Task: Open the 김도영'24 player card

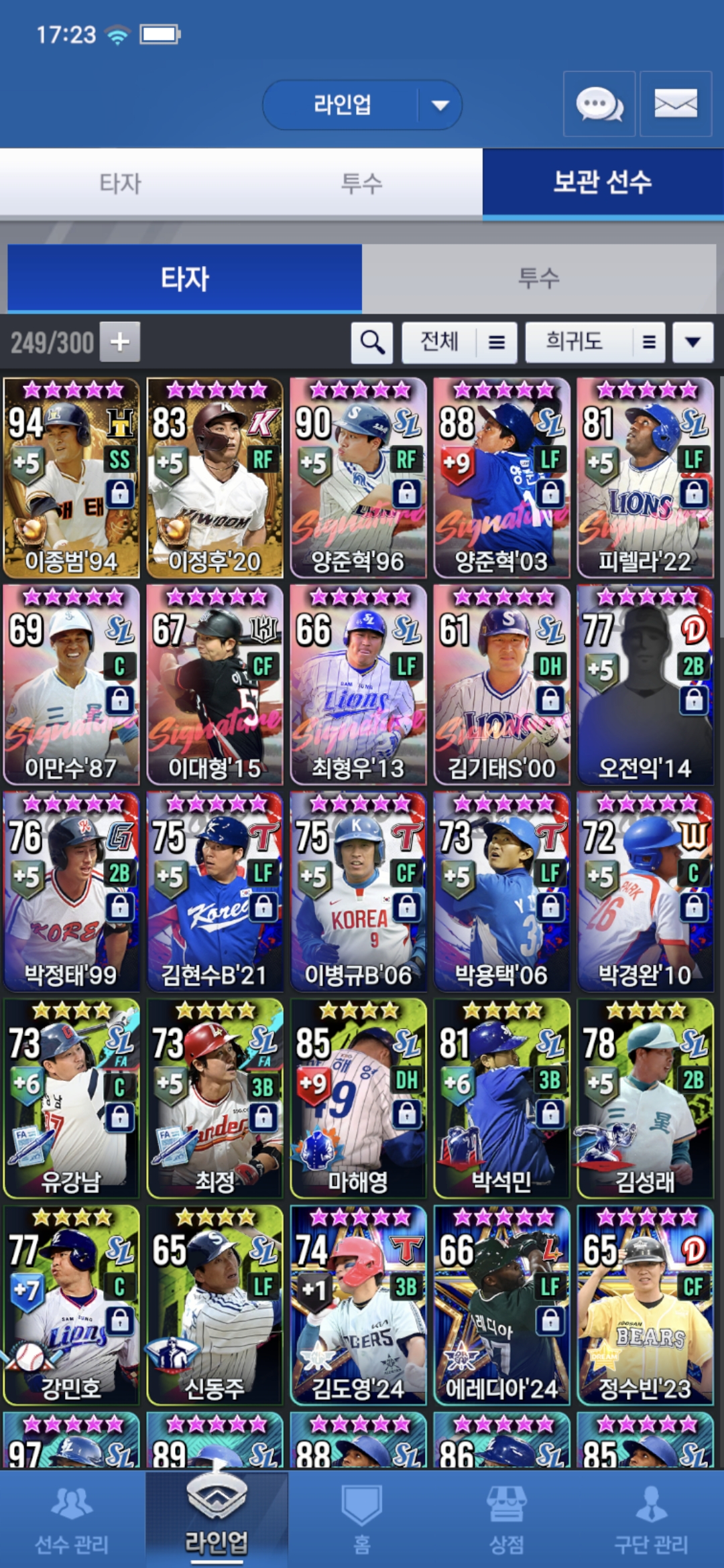Action: click(x=359, y=1305)
